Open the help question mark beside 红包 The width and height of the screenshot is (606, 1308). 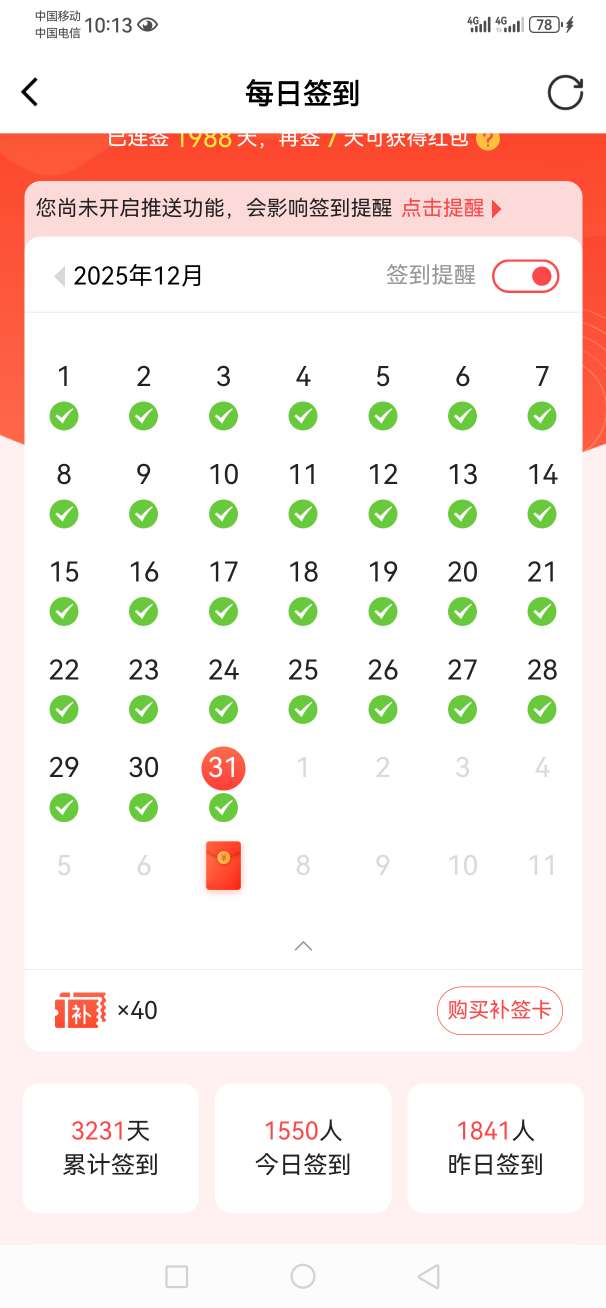488,139
